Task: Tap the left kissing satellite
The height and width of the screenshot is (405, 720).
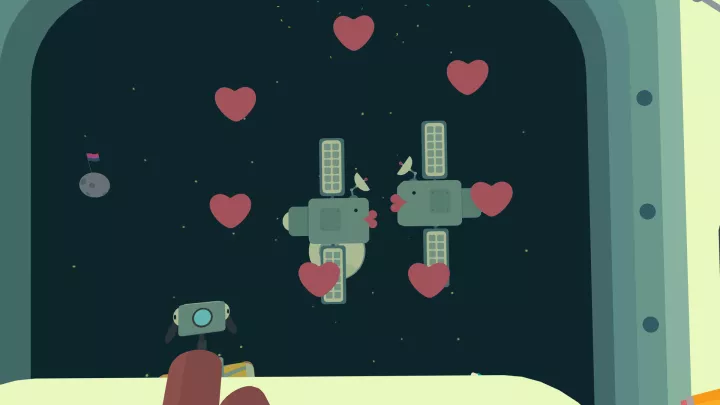Action: tap(334, 219)
